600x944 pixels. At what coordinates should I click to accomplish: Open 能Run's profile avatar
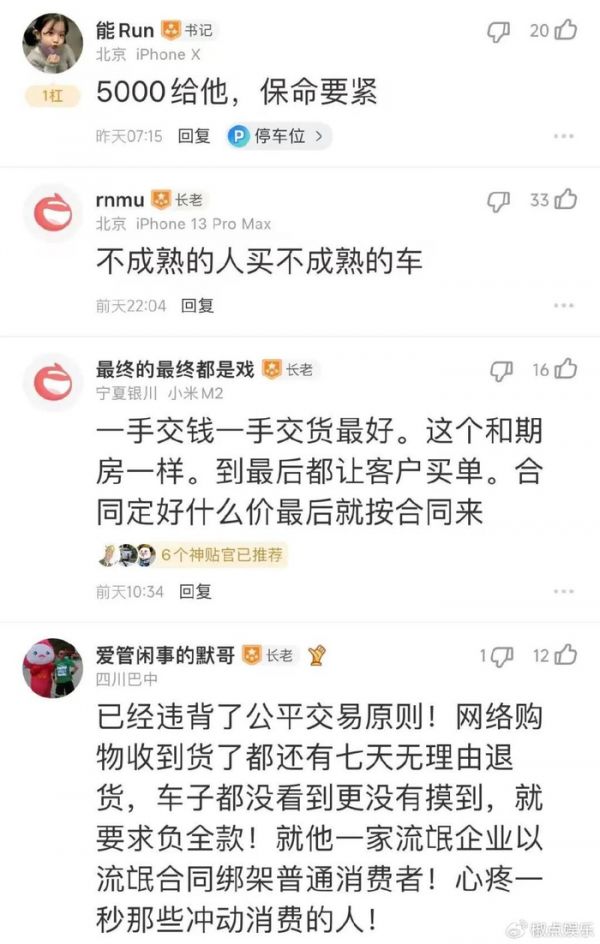52,43
